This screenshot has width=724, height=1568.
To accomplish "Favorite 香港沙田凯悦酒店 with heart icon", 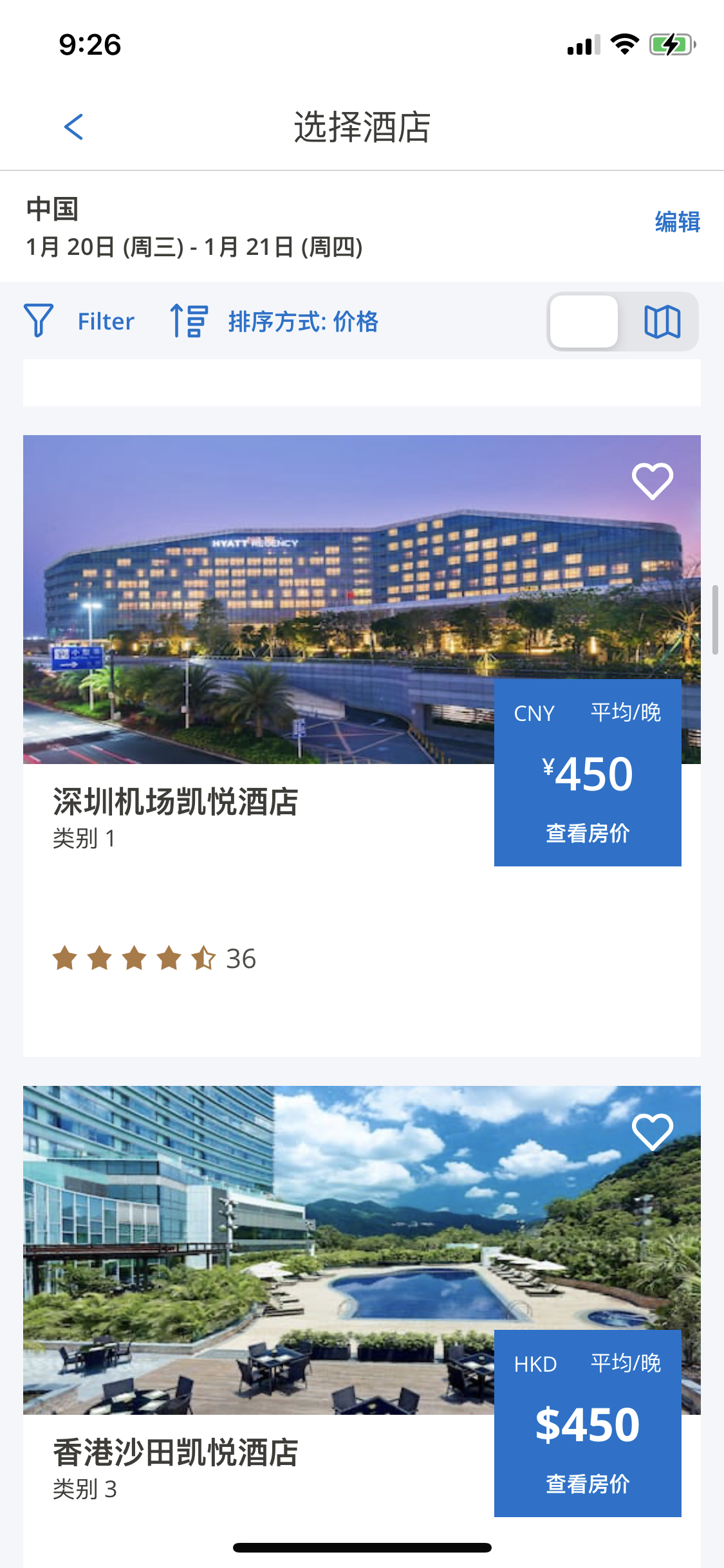I will pos(652,1132).
